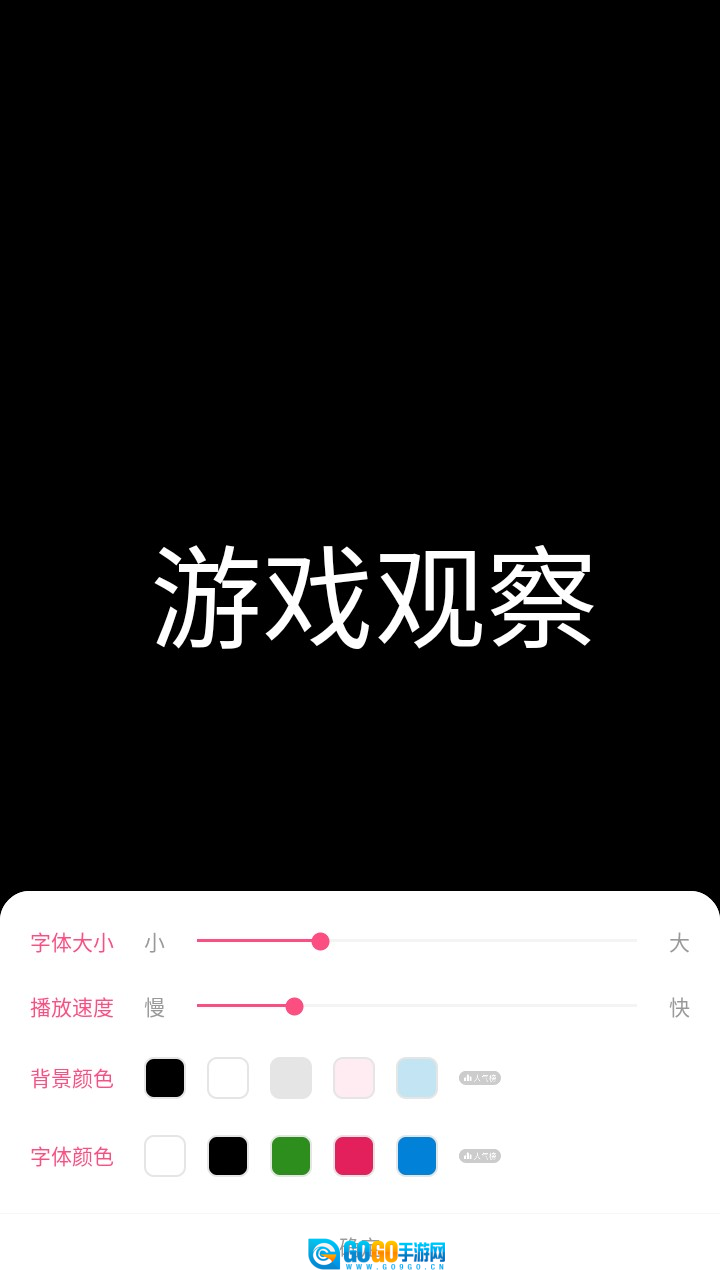Image resolution: width=720 pixels, height=1280 pixels.
Task: Adjust the 播放速度 playback speed slider
Action: pyautogui.click(x=294, y=1006)
